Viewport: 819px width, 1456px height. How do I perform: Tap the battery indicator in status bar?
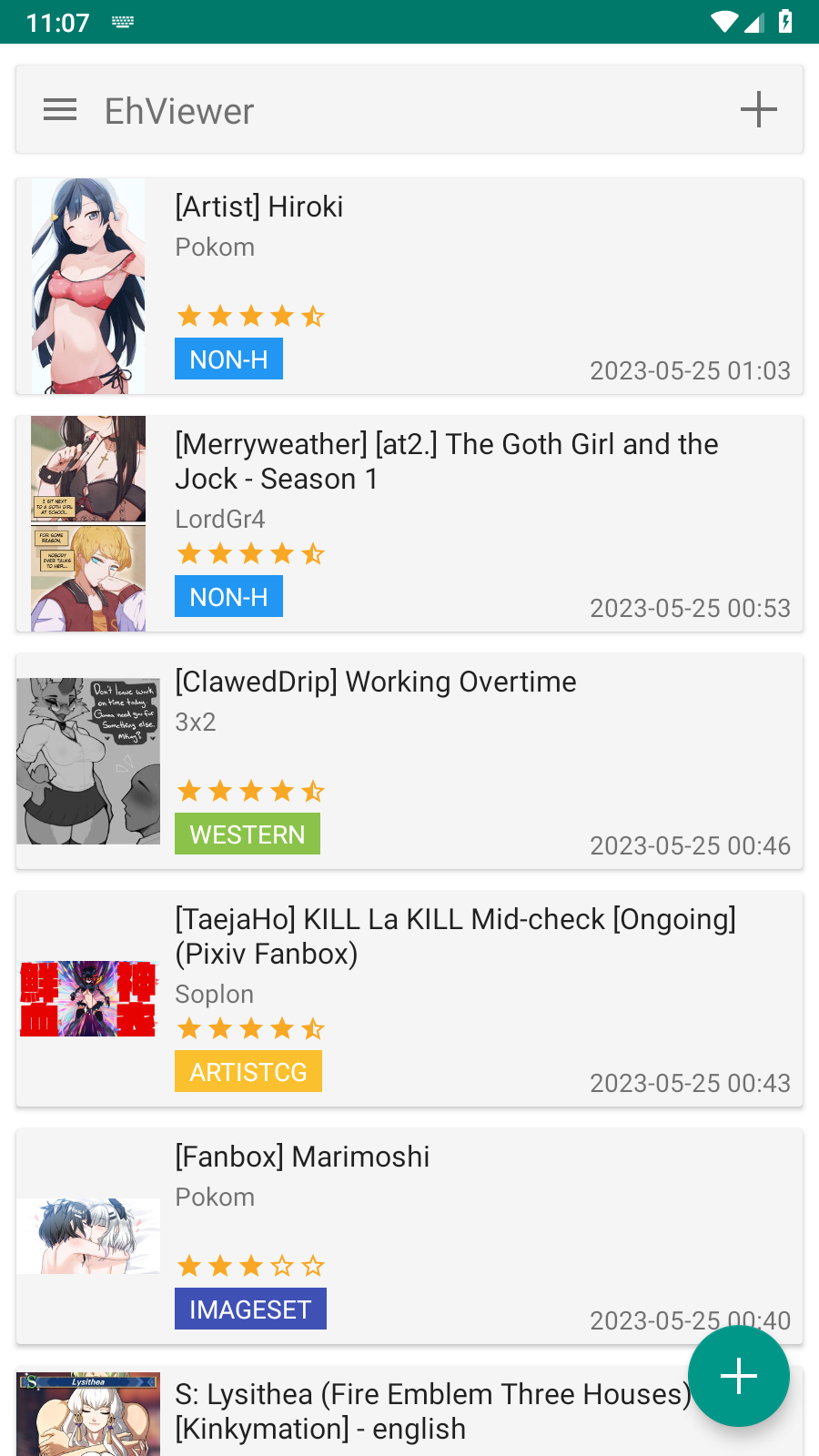(x=785, y=23)
